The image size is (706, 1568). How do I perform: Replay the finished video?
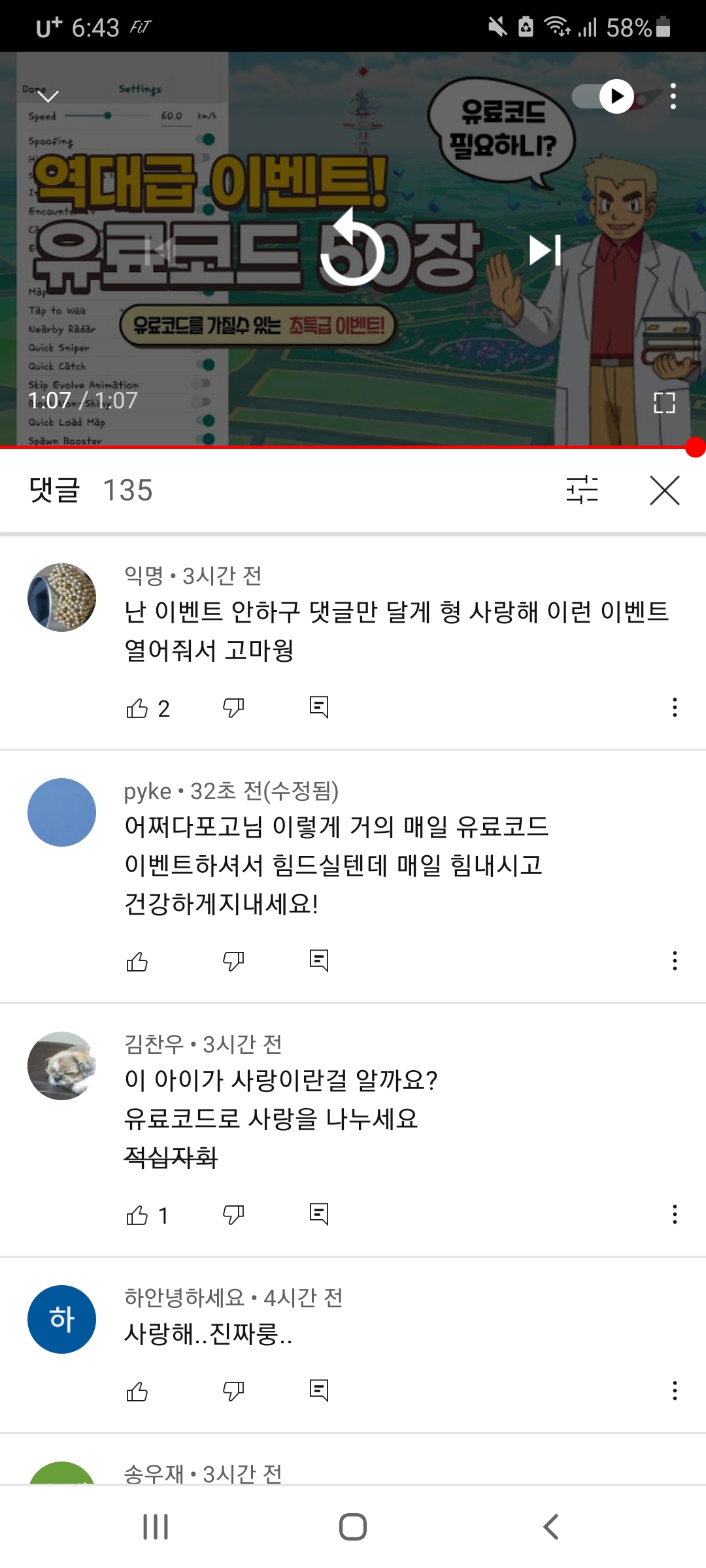click(x=352, y=250)
